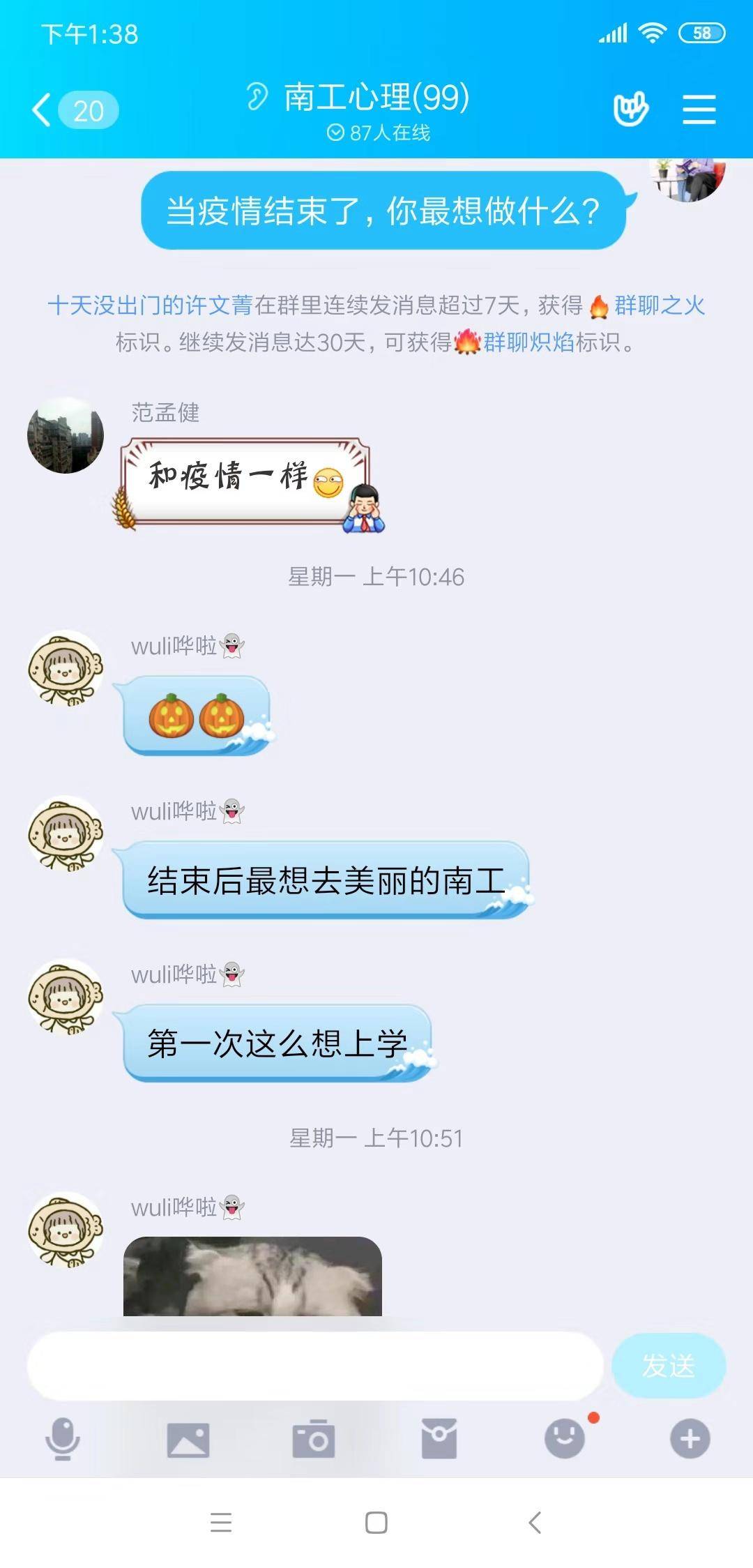The height and width of the screenshot is (1568, 753).
Task: Open avatar of wuli哗啦 beside pumpkin message
Action: [66, 668]
